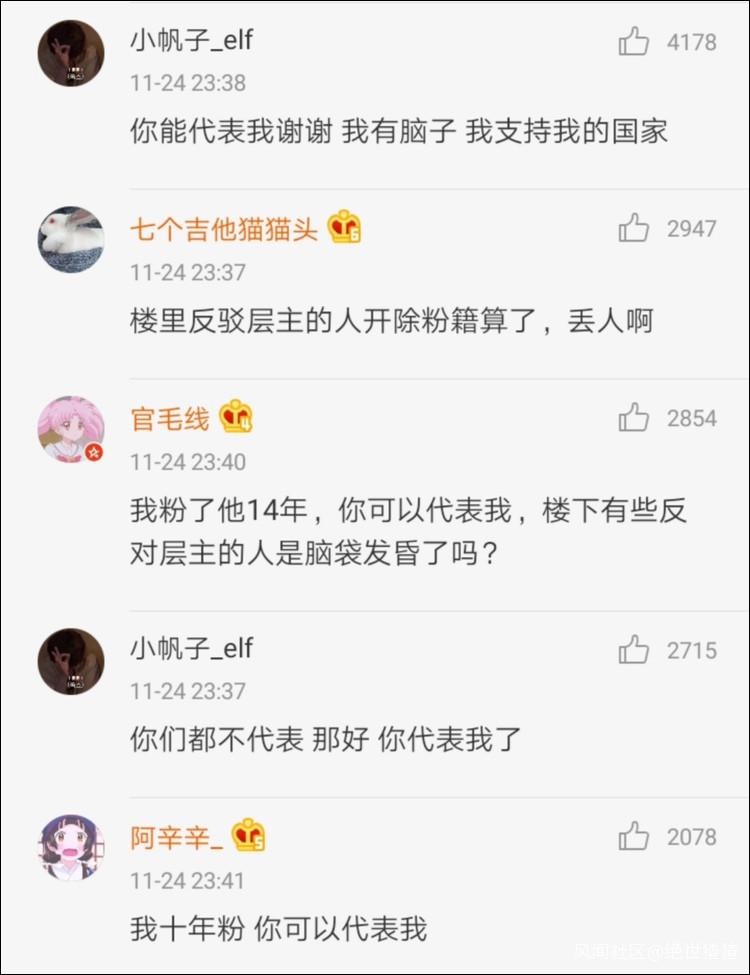Open comment "你能代表我谢谢 我有脑子" to reply
The image size is (750, 975).
click(398, 131)
